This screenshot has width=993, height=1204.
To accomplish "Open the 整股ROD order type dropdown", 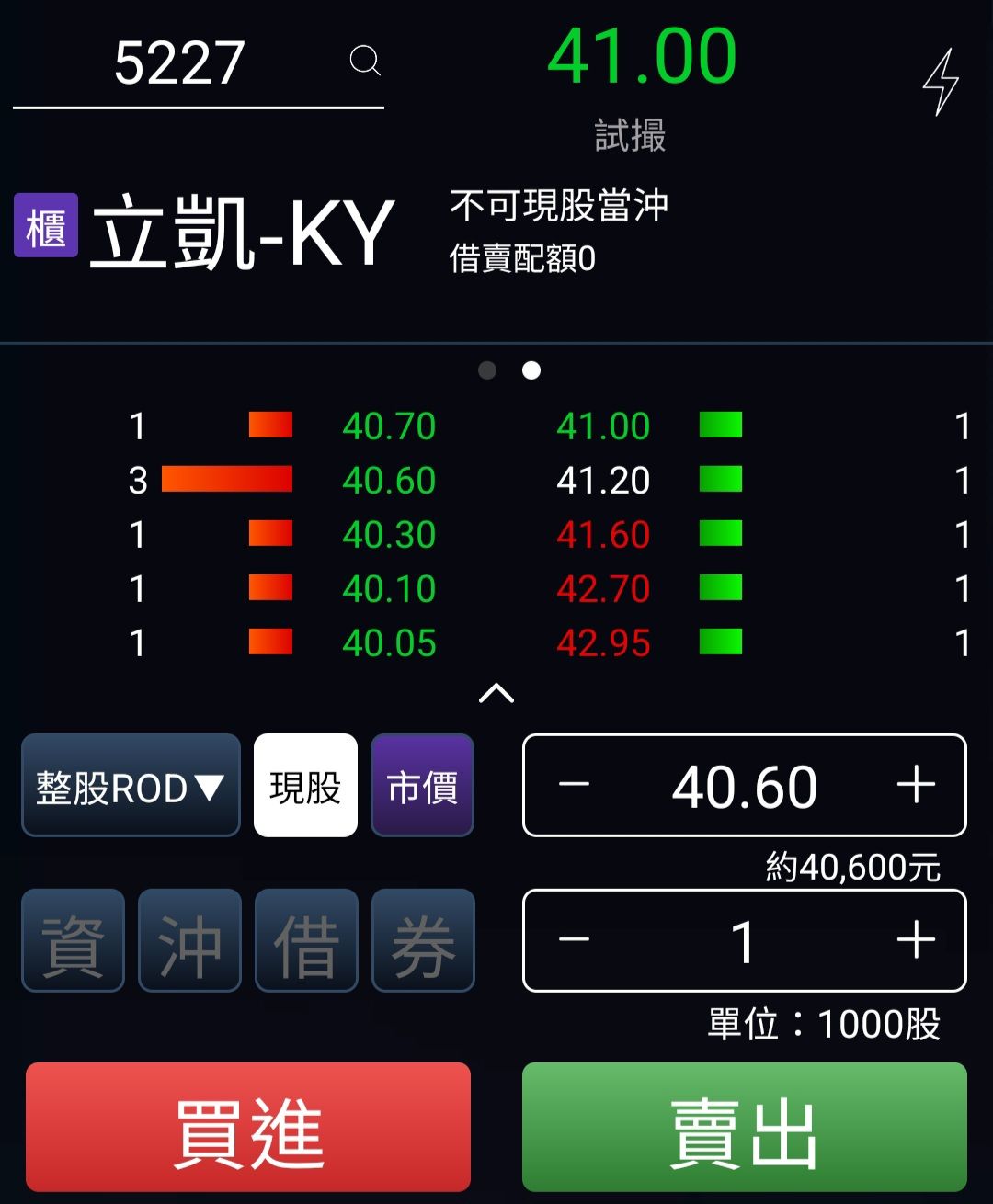I will 130,786.
